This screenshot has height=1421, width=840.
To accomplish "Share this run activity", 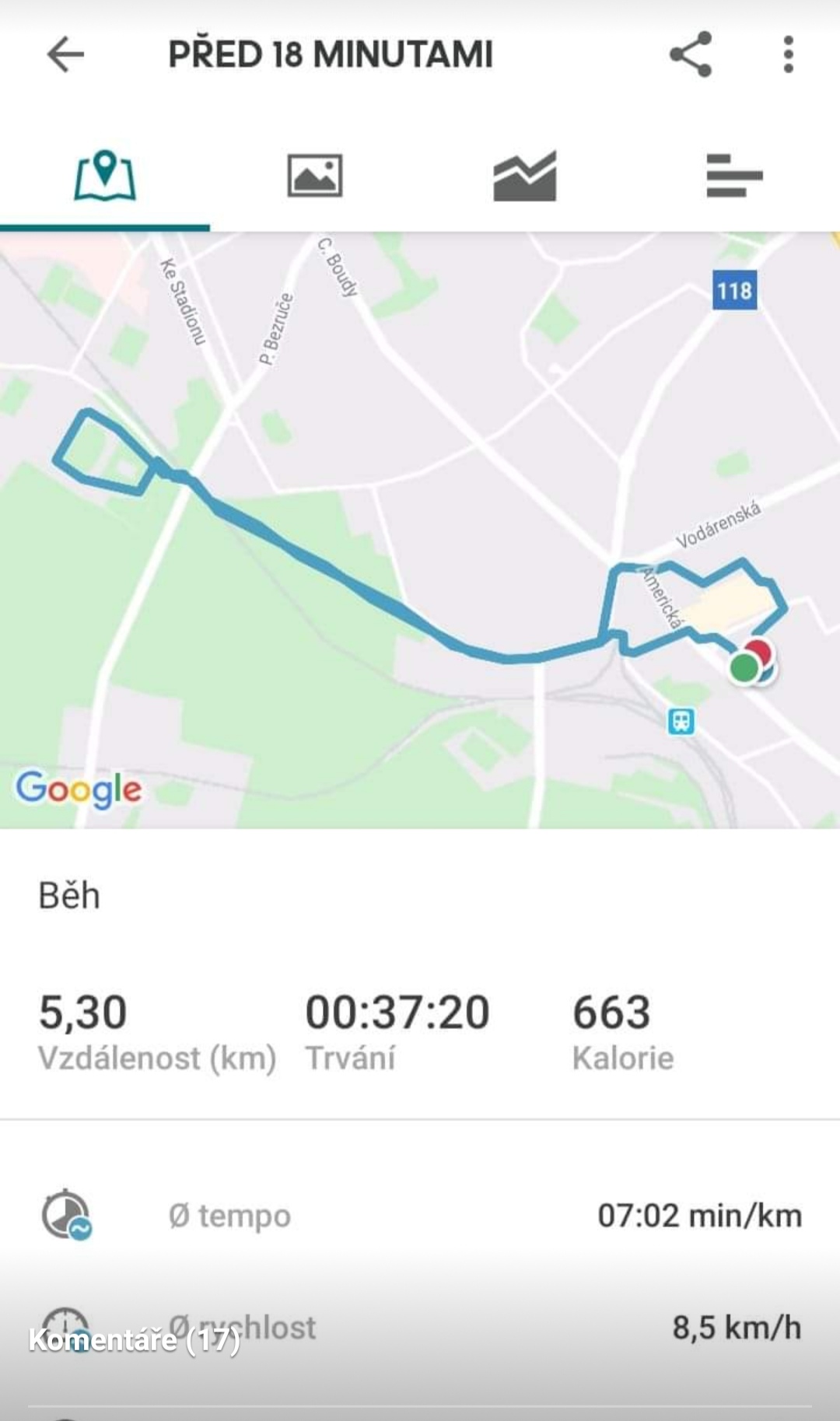I will [x=691, y=54].
